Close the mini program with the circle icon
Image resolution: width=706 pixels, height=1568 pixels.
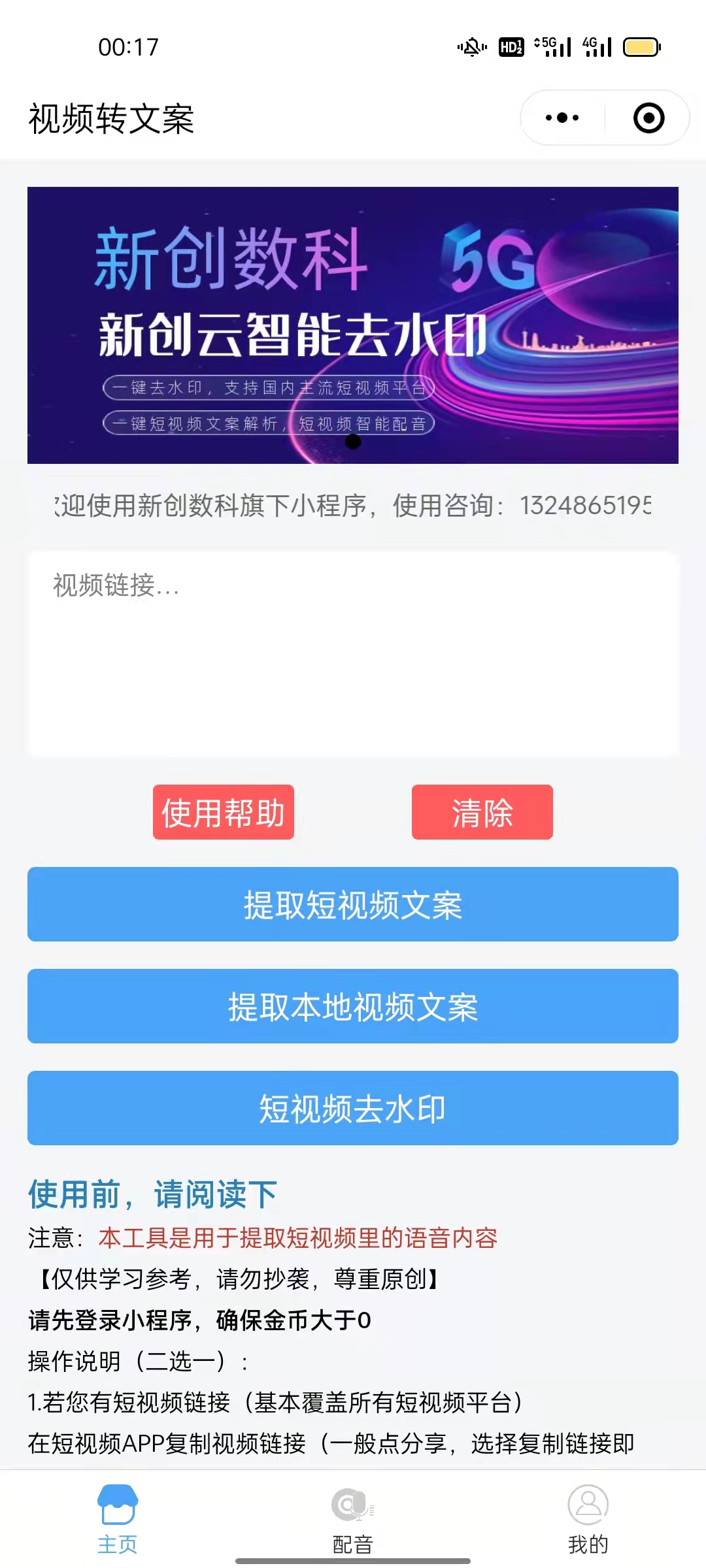648,118
